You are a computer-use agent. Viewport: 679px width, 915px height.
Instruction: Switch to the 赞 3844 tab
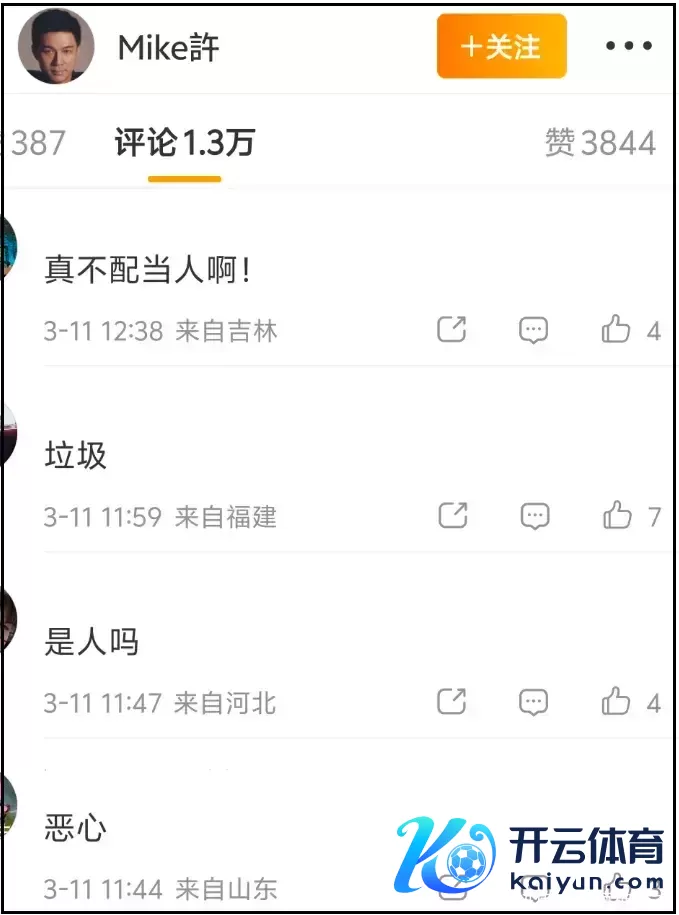pos(600,143)
